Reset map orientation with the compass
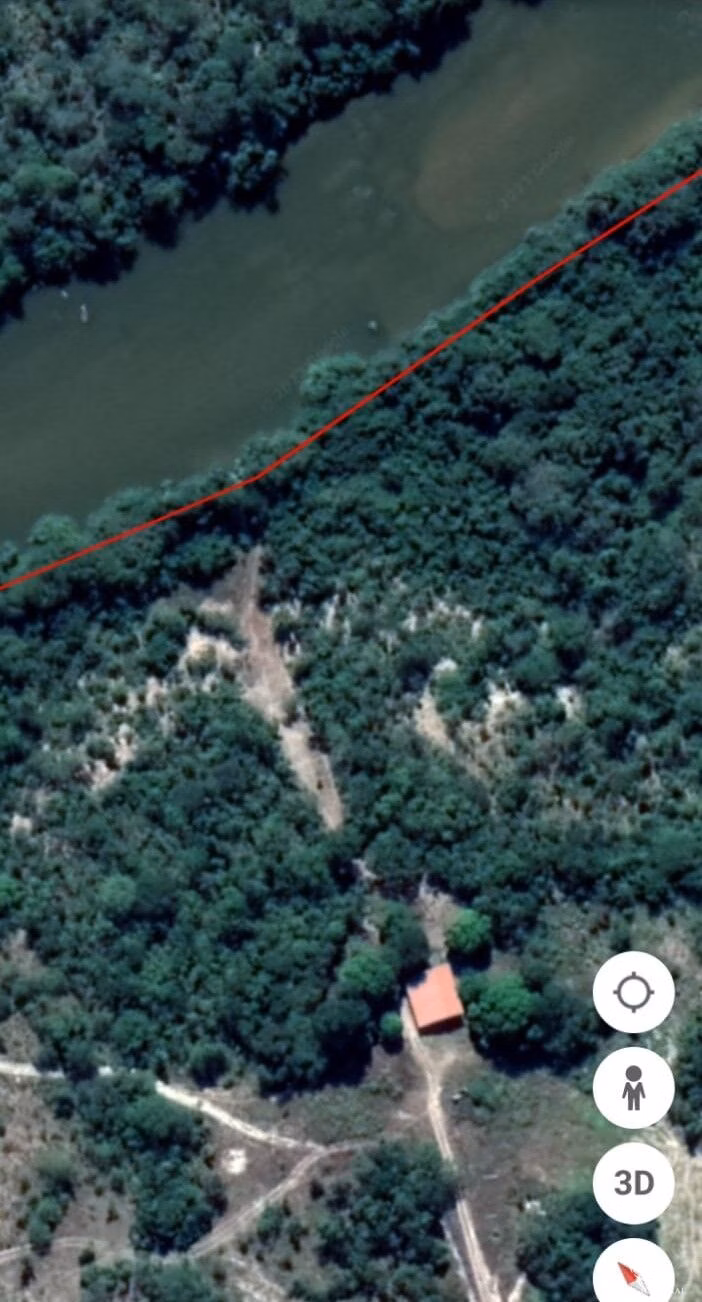This screenshot has height=1302, width=702. coord(633,1275)
